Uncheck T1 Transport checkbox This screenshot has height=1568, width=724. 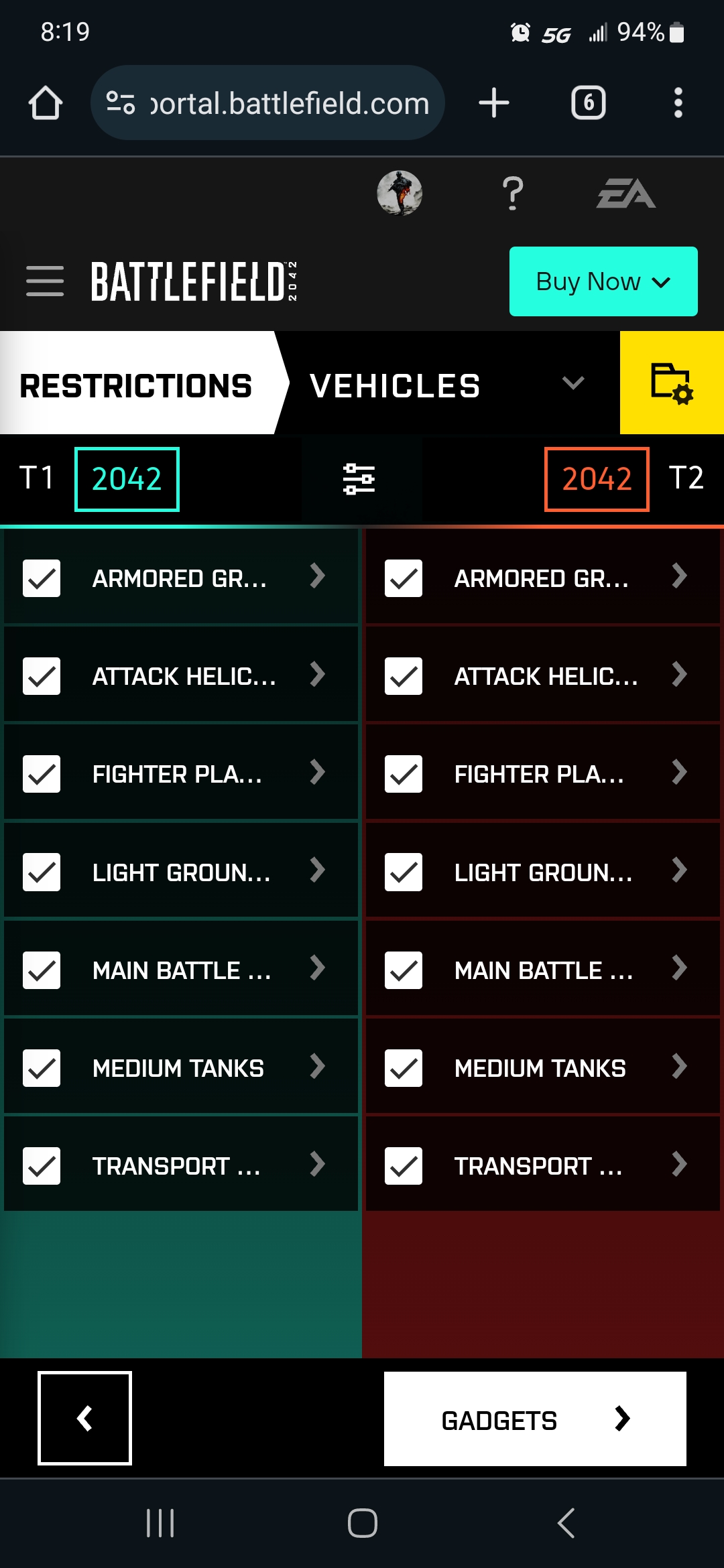coord(42,1166)
